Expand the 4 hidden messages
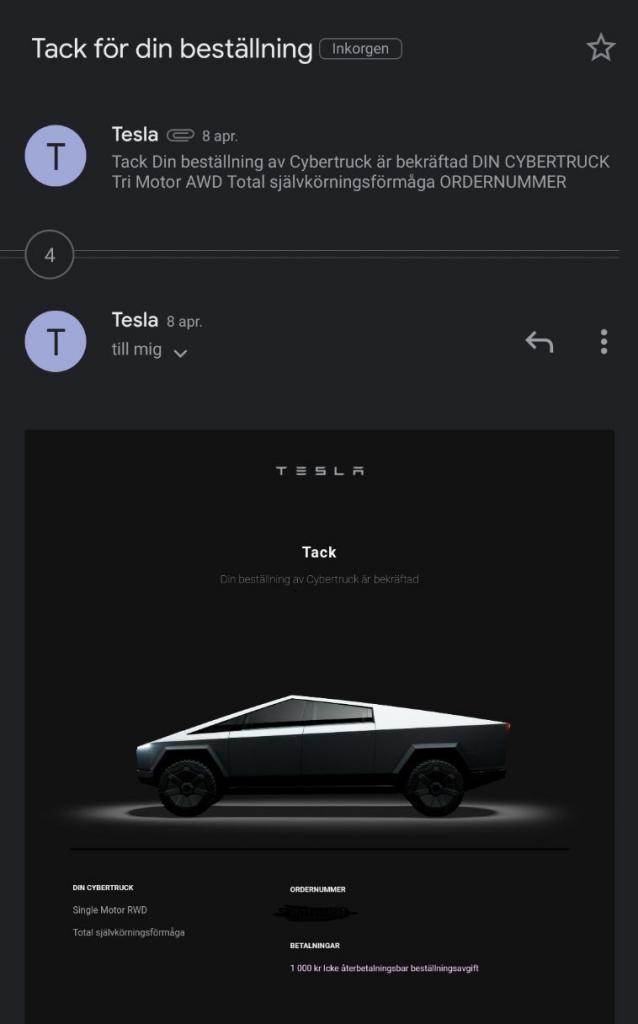The image size is (638, 1024). 49,255
